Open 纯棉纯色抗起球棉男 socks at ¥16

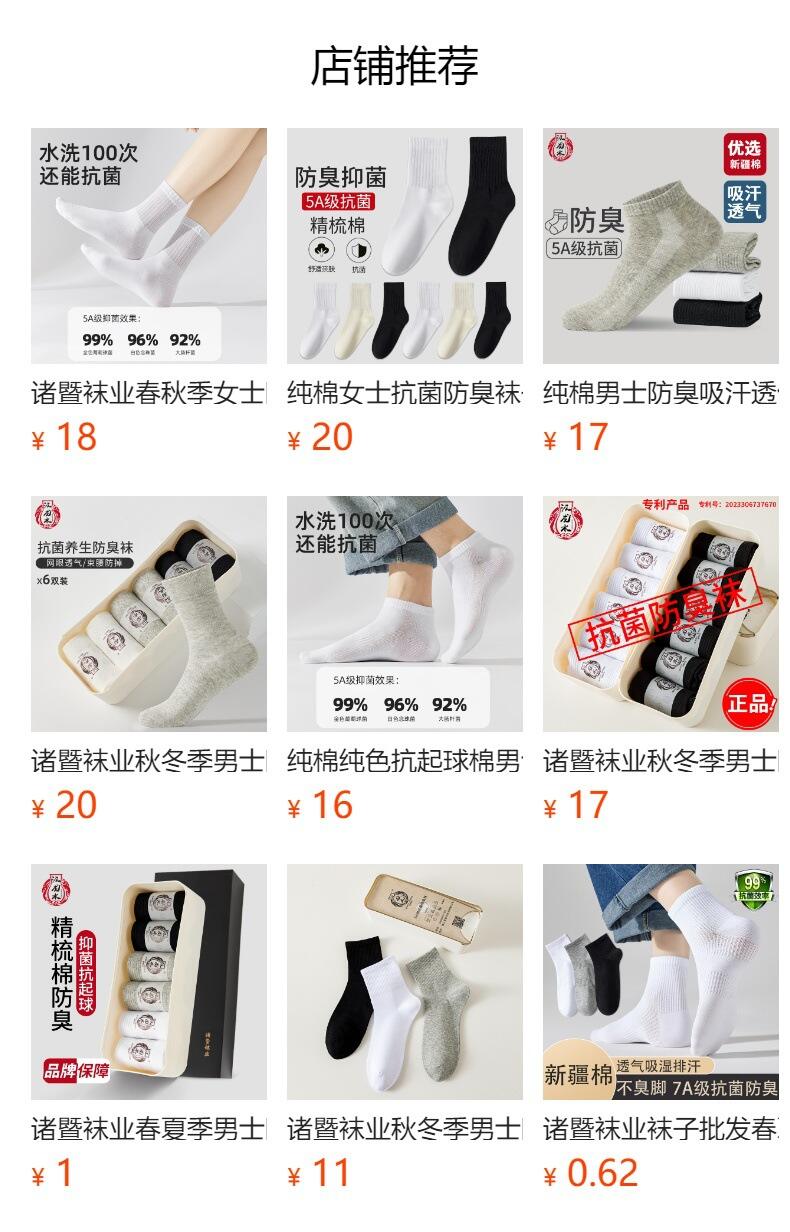tap(404, 614)
